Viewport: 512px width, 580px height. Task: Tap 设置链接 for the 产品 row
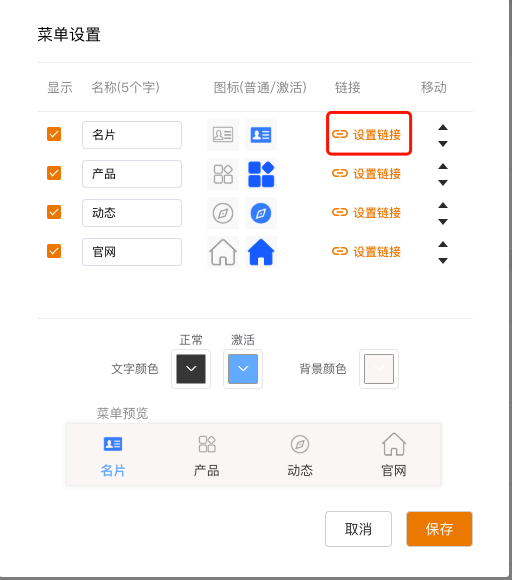(366, 173)
